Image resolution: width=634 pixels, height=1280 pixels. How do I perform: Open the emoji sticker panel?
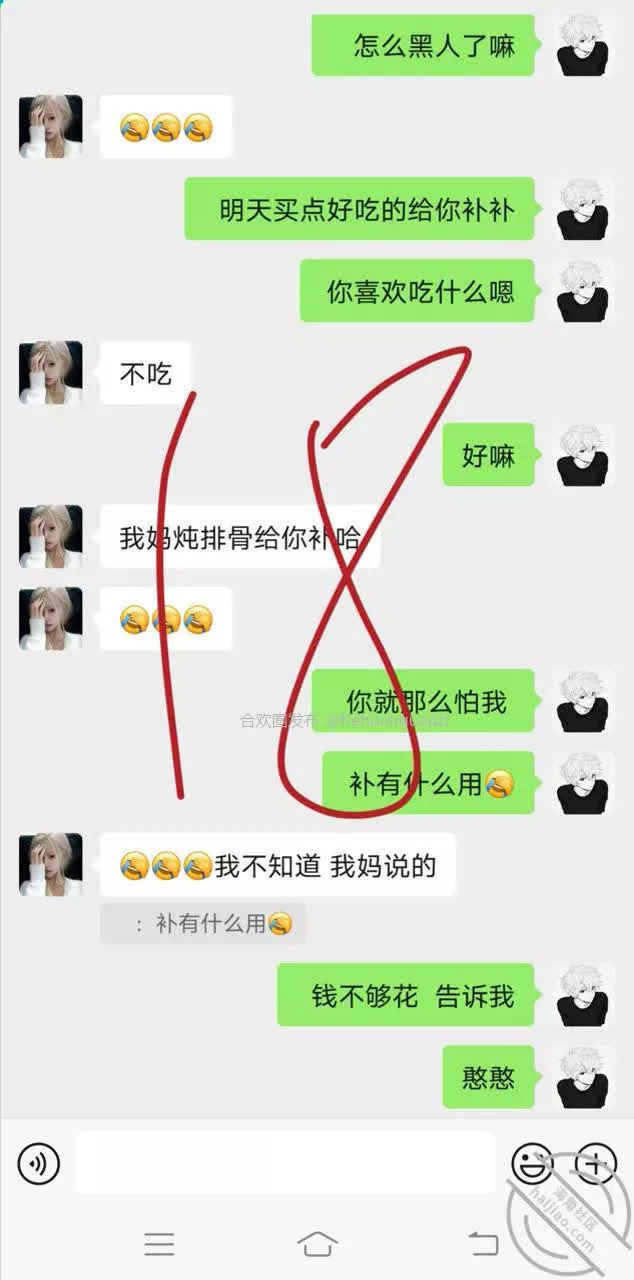[531, 1163]
